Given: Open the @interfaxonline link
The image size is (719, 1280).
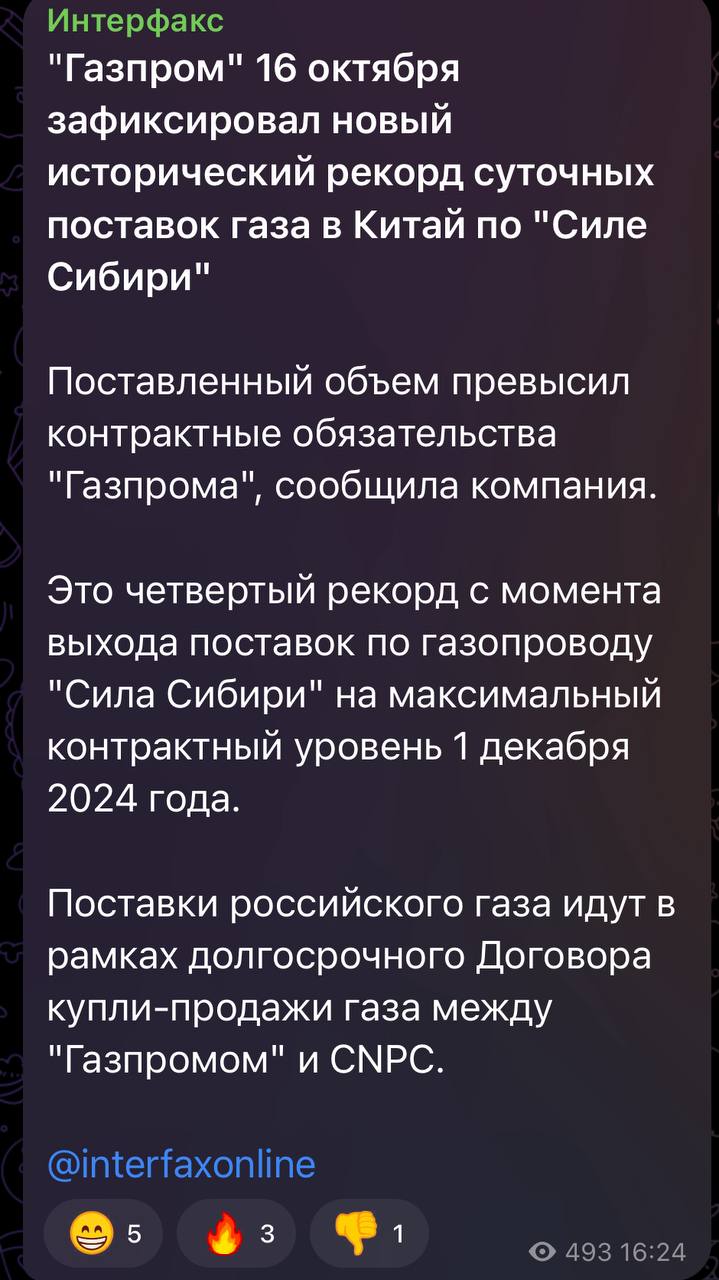Looking at the screenshot, I should (181, 1164).
